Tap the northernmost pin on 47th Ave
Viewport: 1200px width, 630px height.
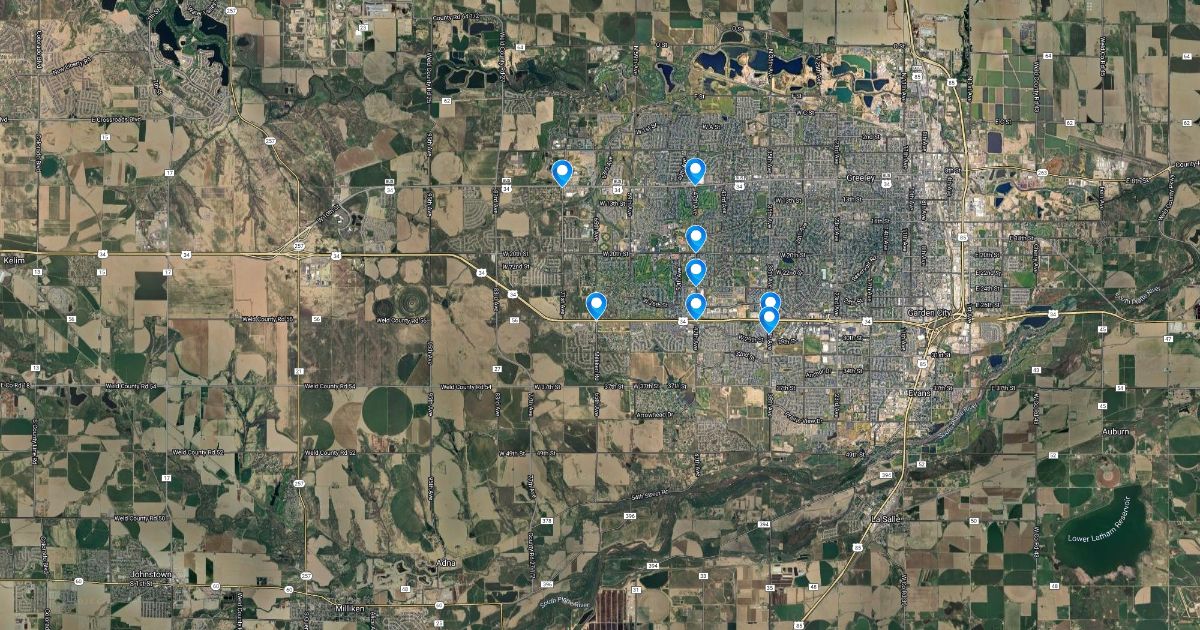pyautogui.click(x=695, y=170)
